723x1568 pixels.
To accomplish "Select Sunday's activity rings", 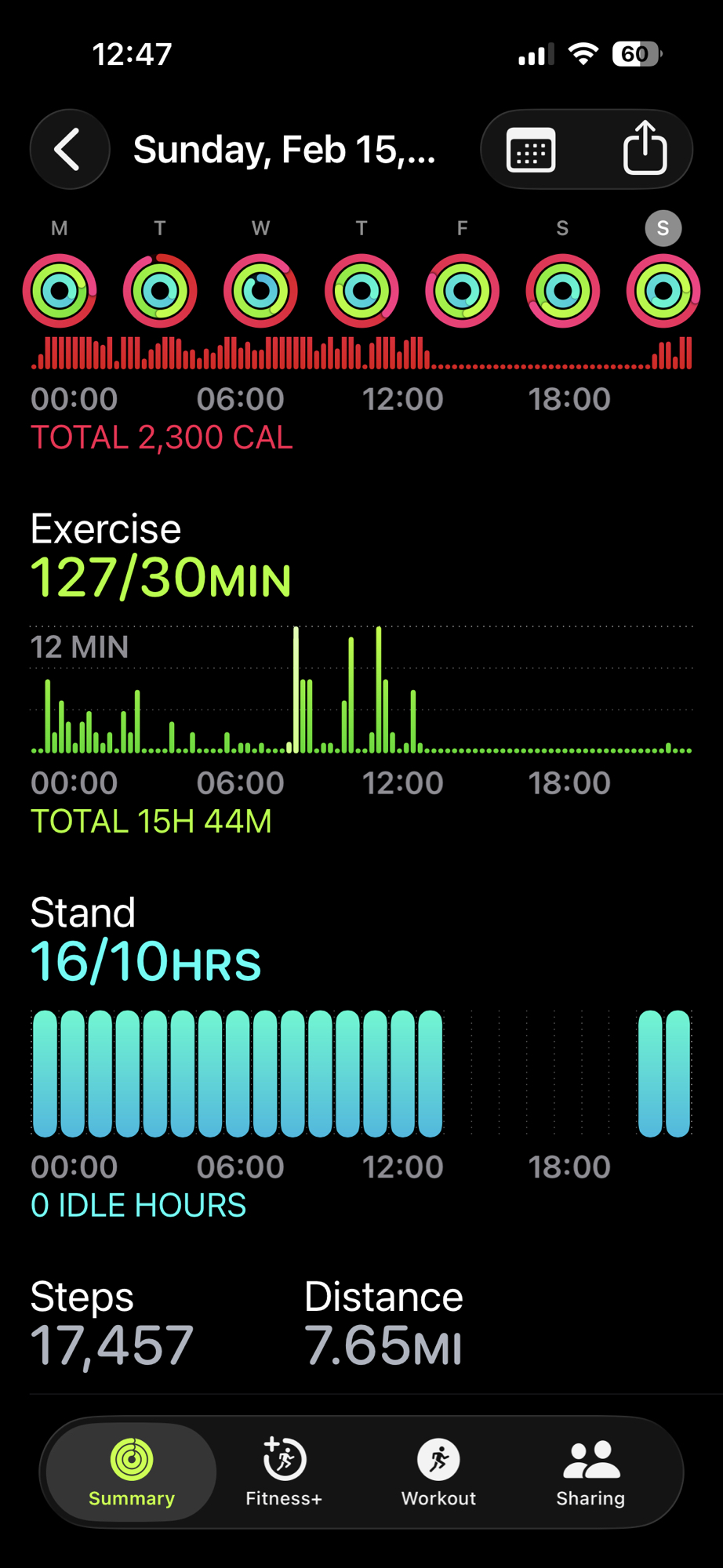I will (663, 291).
